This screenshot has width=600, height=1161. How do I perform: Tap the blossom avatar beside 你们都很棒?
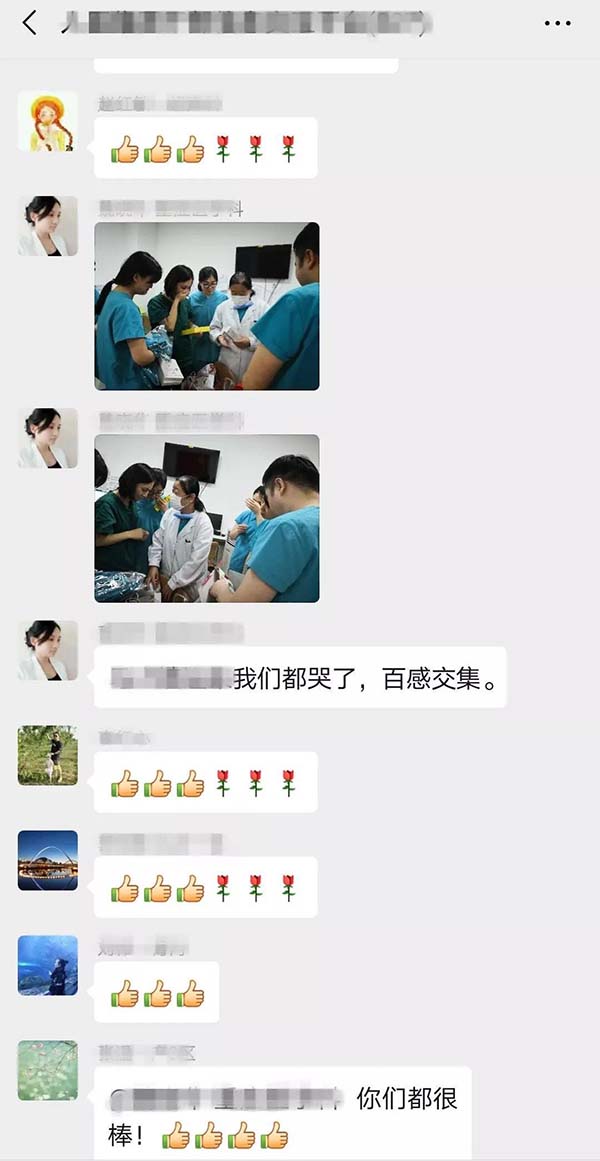click(x=48, y=1070)
